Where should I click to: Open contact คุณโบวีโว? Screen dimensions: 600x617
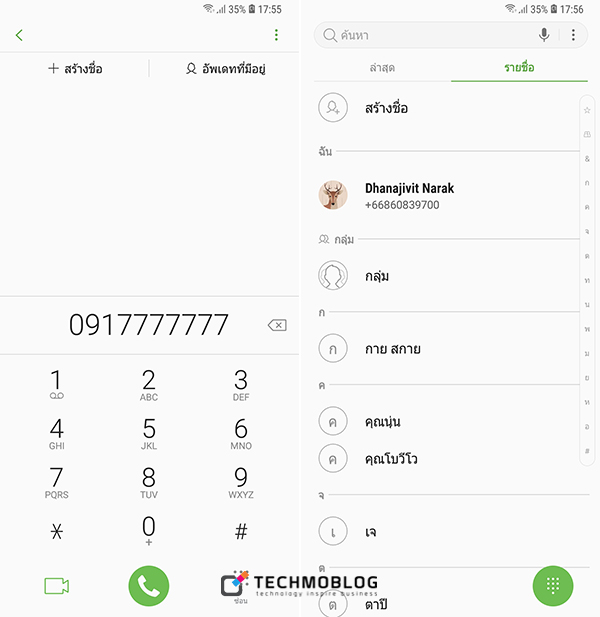390,459
